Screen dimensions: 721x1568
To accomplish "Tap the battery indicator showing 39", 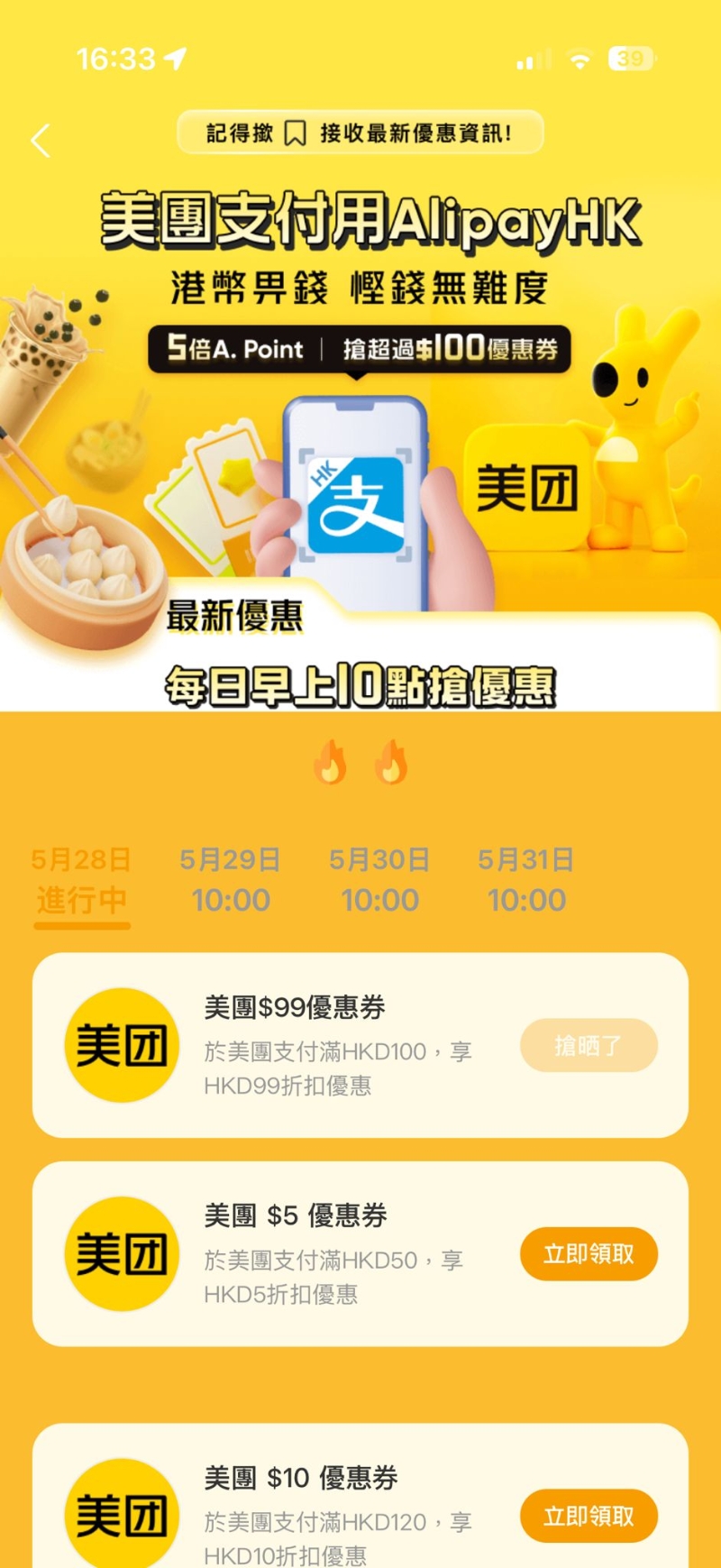I will (631, 58).
